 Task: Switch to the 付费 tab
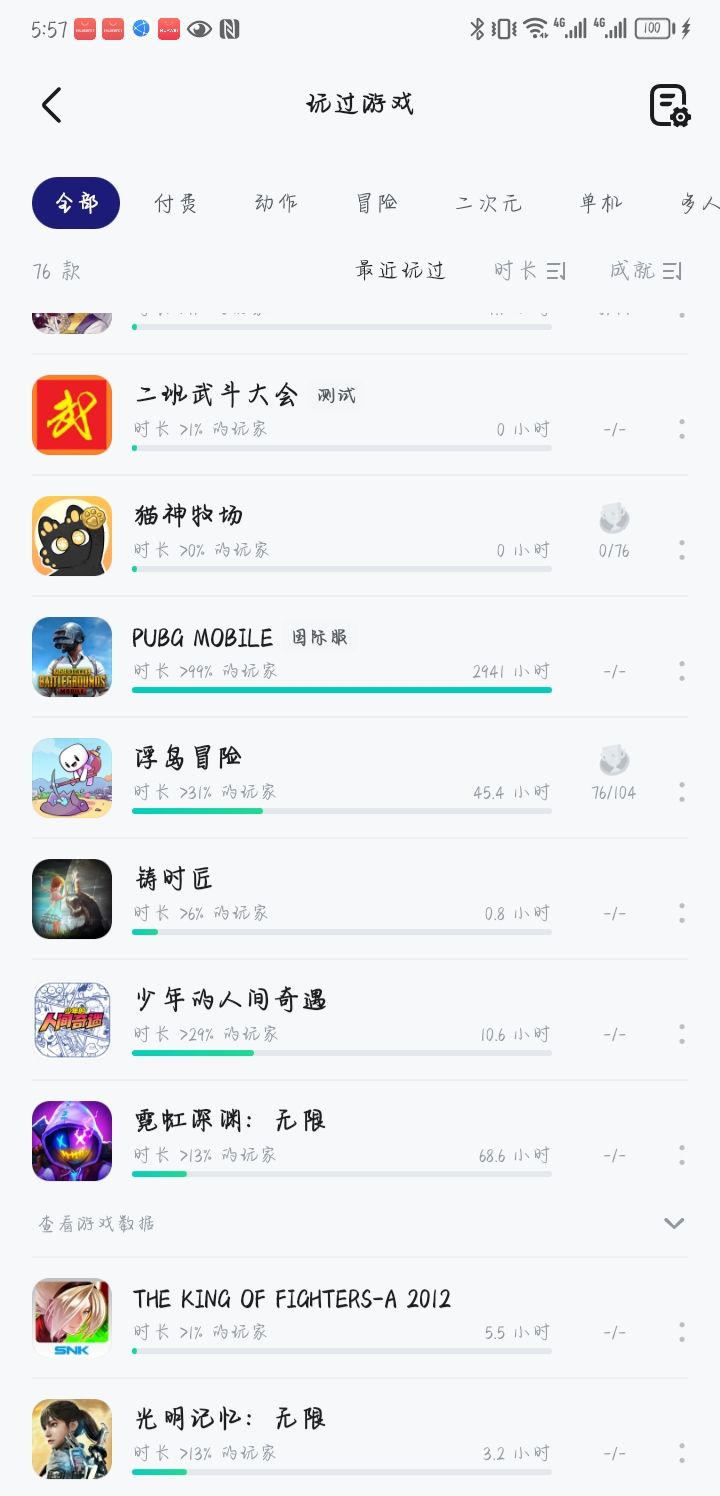pos(175,202)
